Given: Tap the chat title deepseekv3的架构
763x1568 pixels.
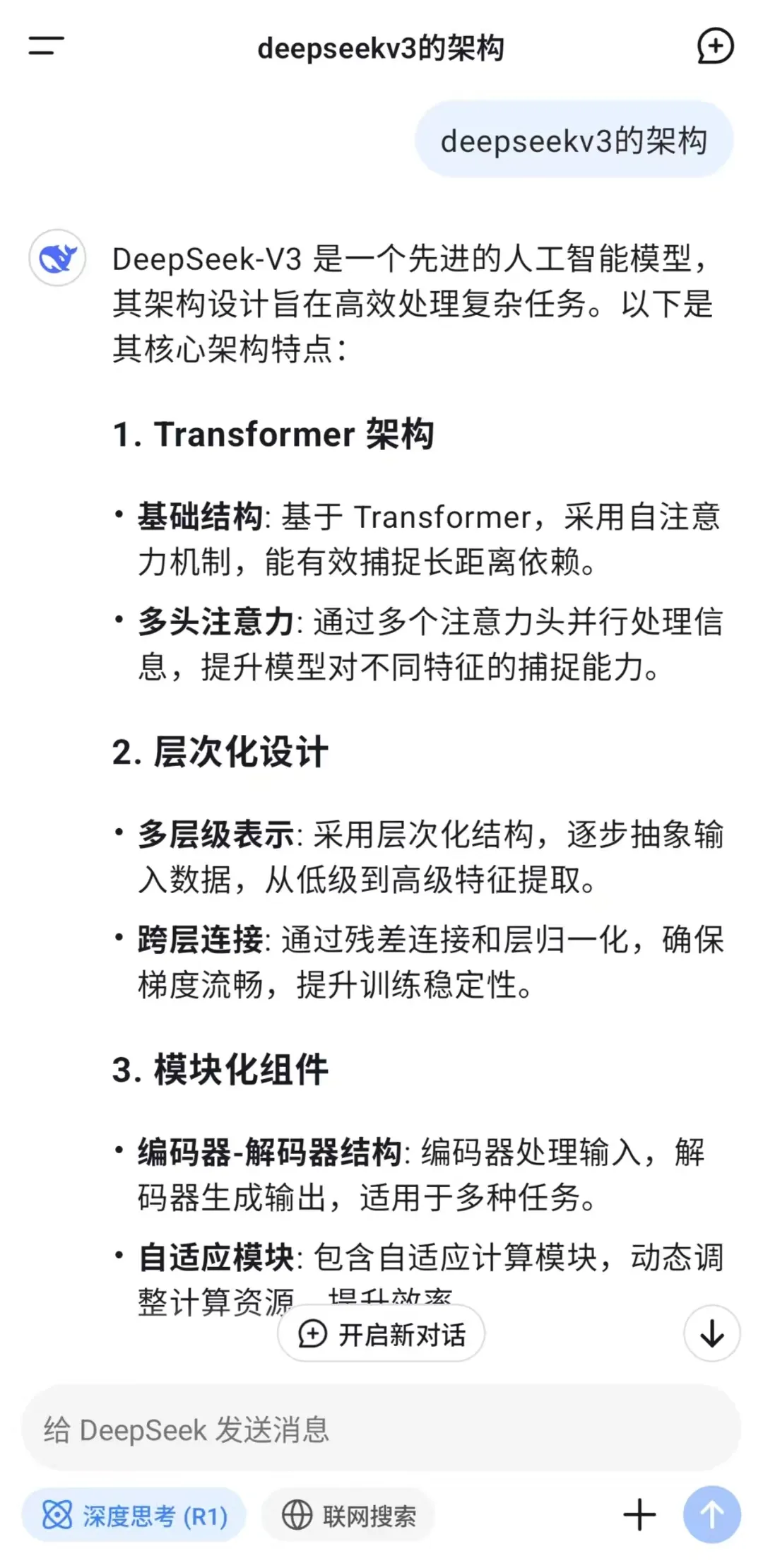Looking at the screenshot, I should click(x=381, y=47).
